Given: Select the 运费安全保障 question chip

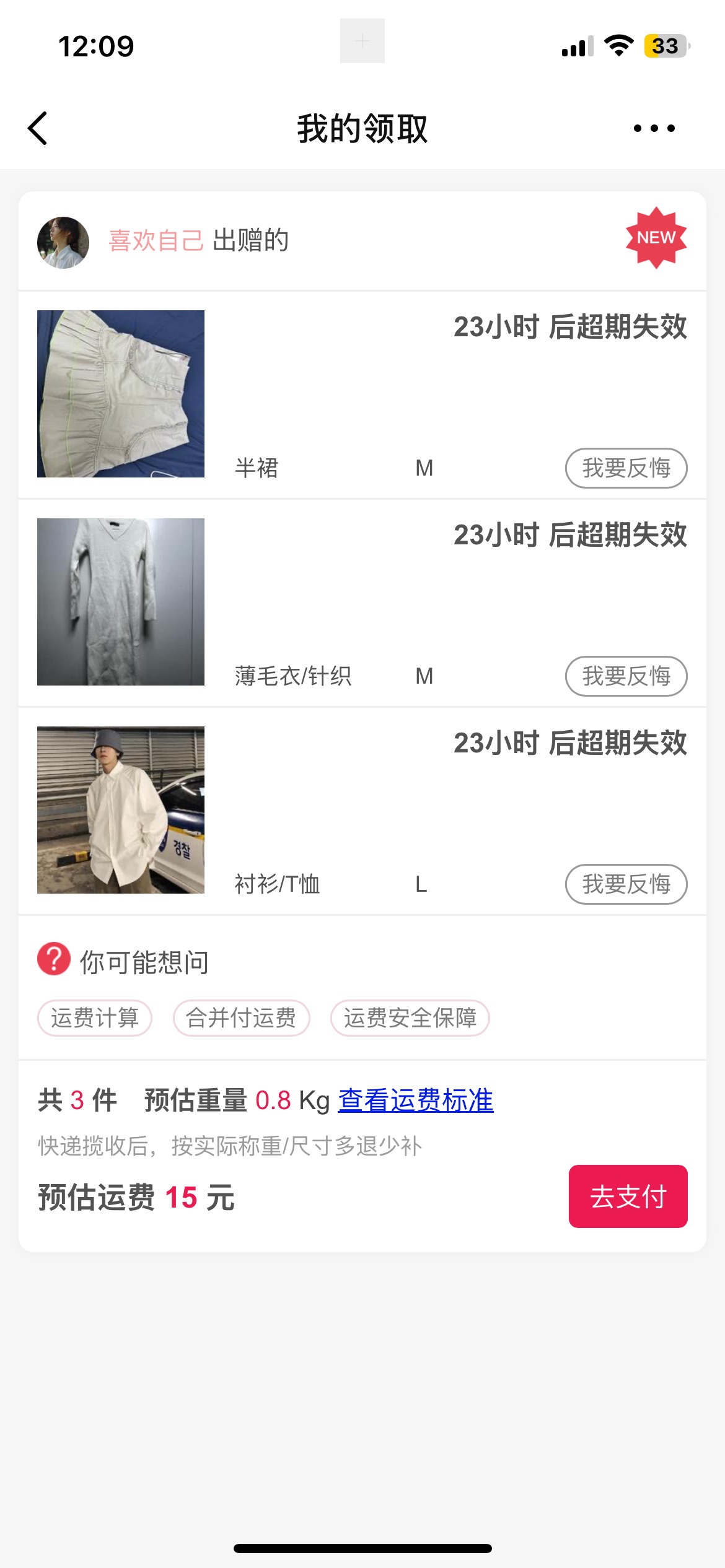Looking at the screenshot, I should tap(410, 1018).
